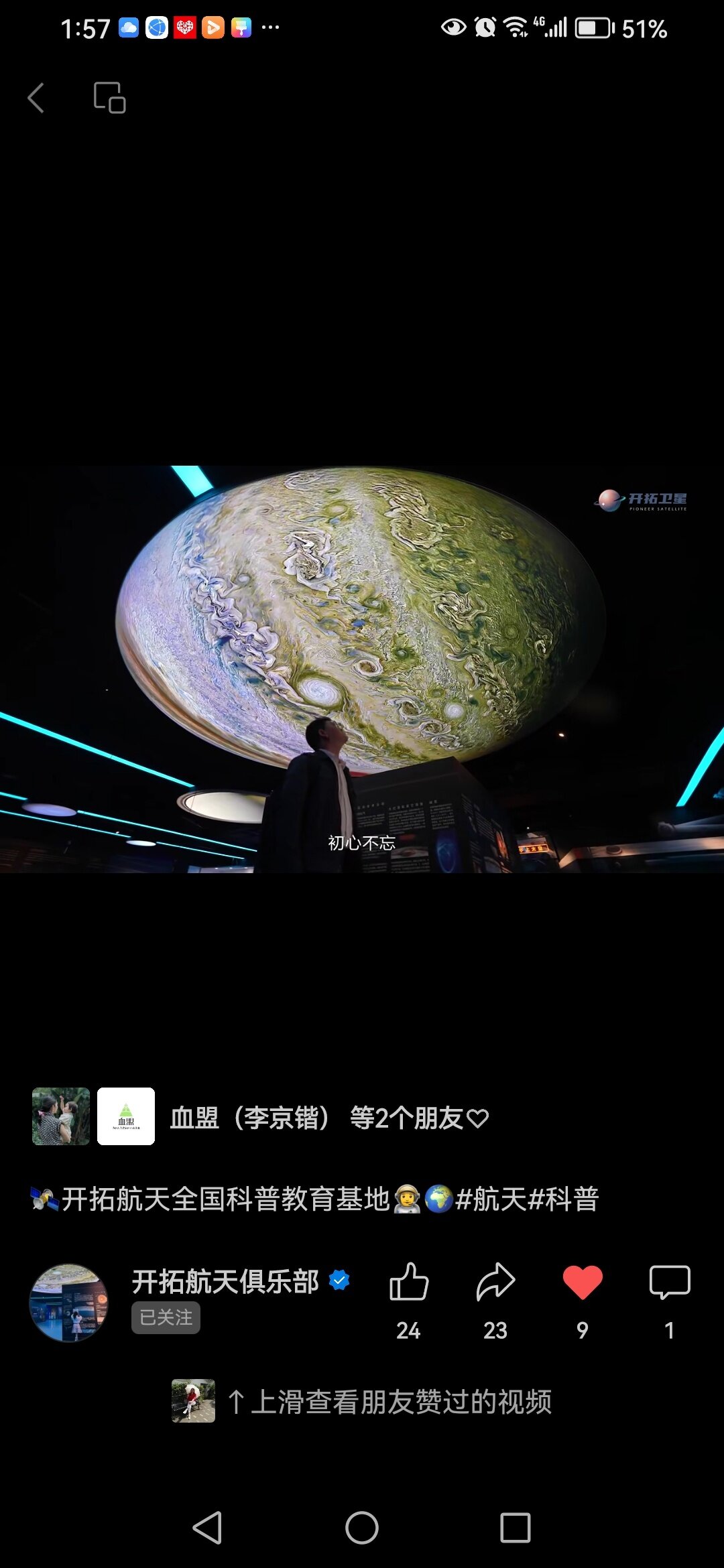
Task: Open the #航天 hashtag
Action: click(x=490, y=1199)
